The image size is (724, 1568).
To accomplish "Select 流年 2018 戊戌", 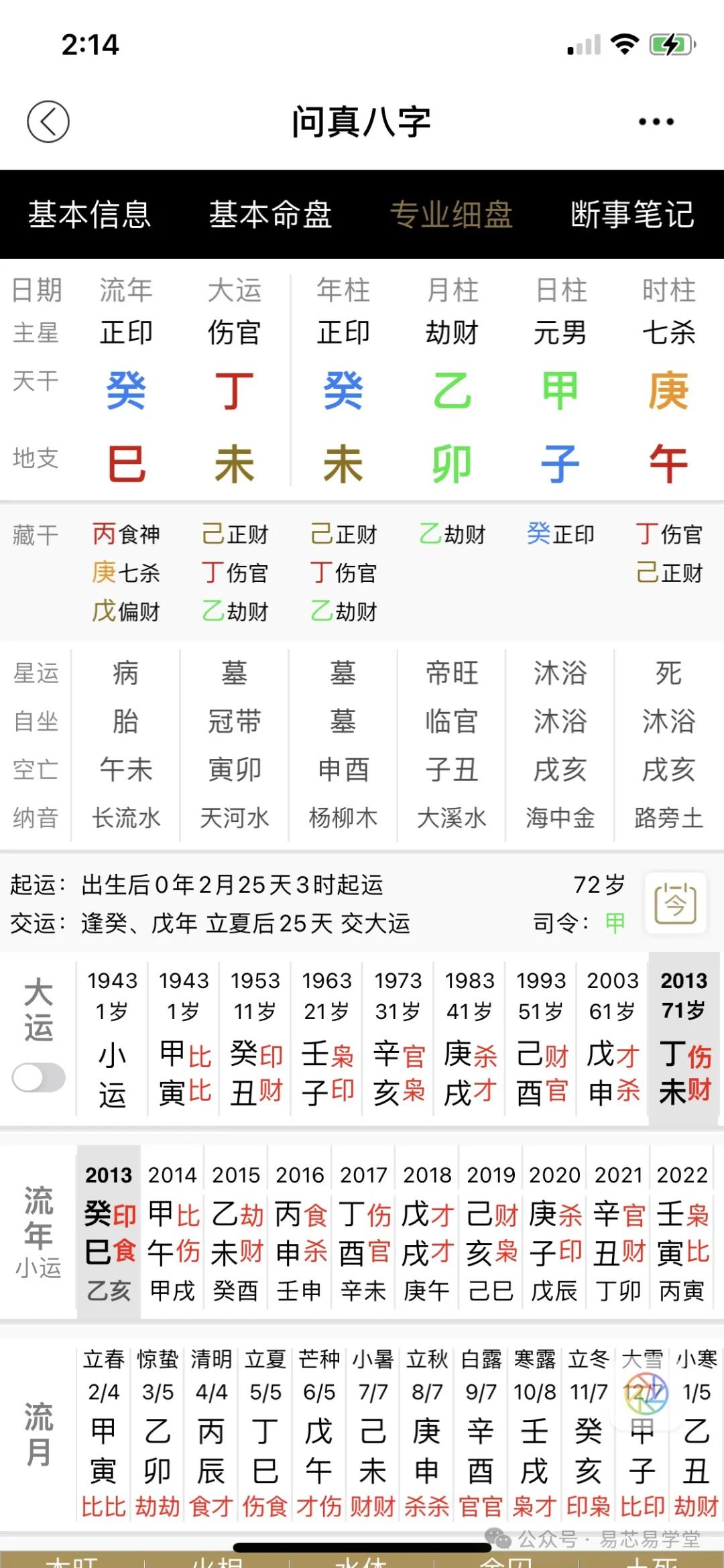I will (x=427, y=1232).
